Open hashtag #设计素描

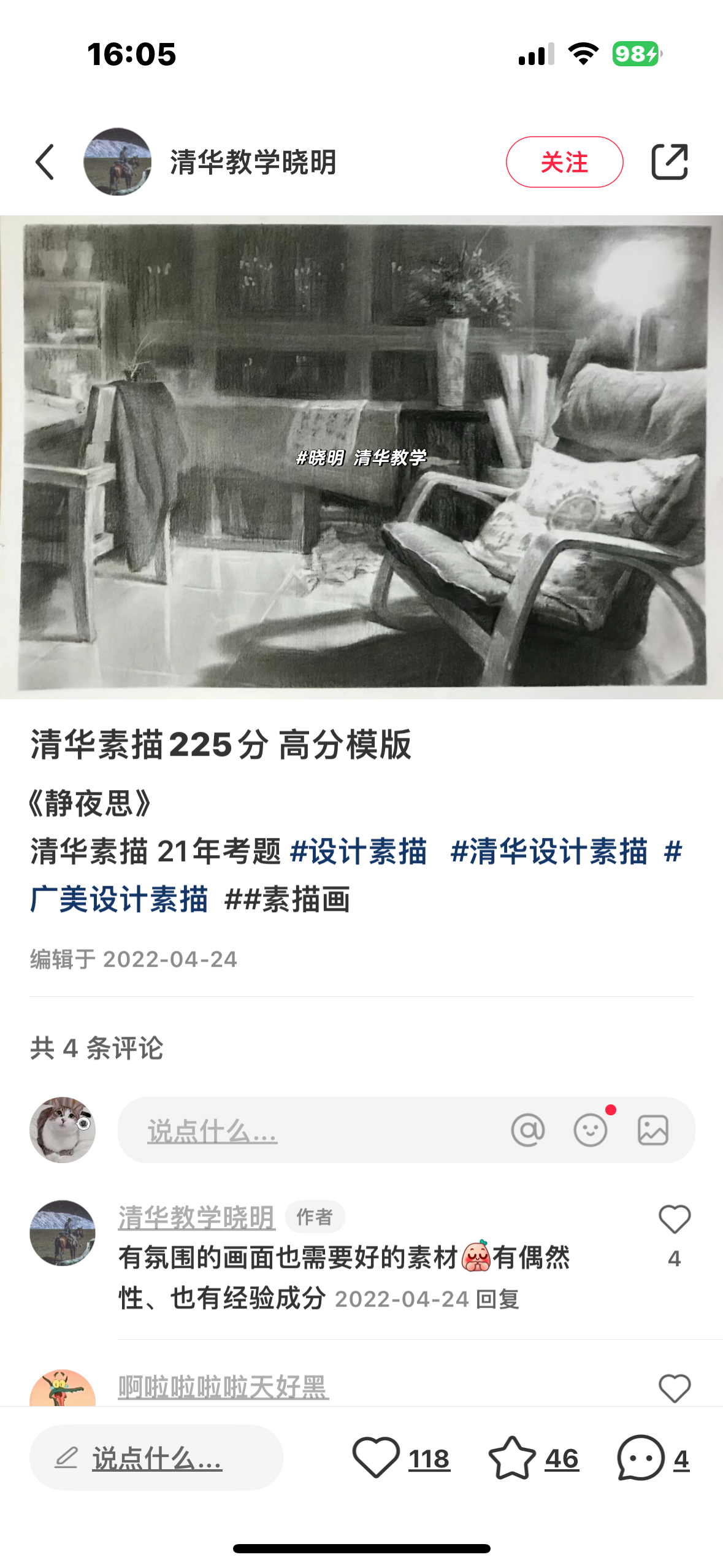[358, 851]
